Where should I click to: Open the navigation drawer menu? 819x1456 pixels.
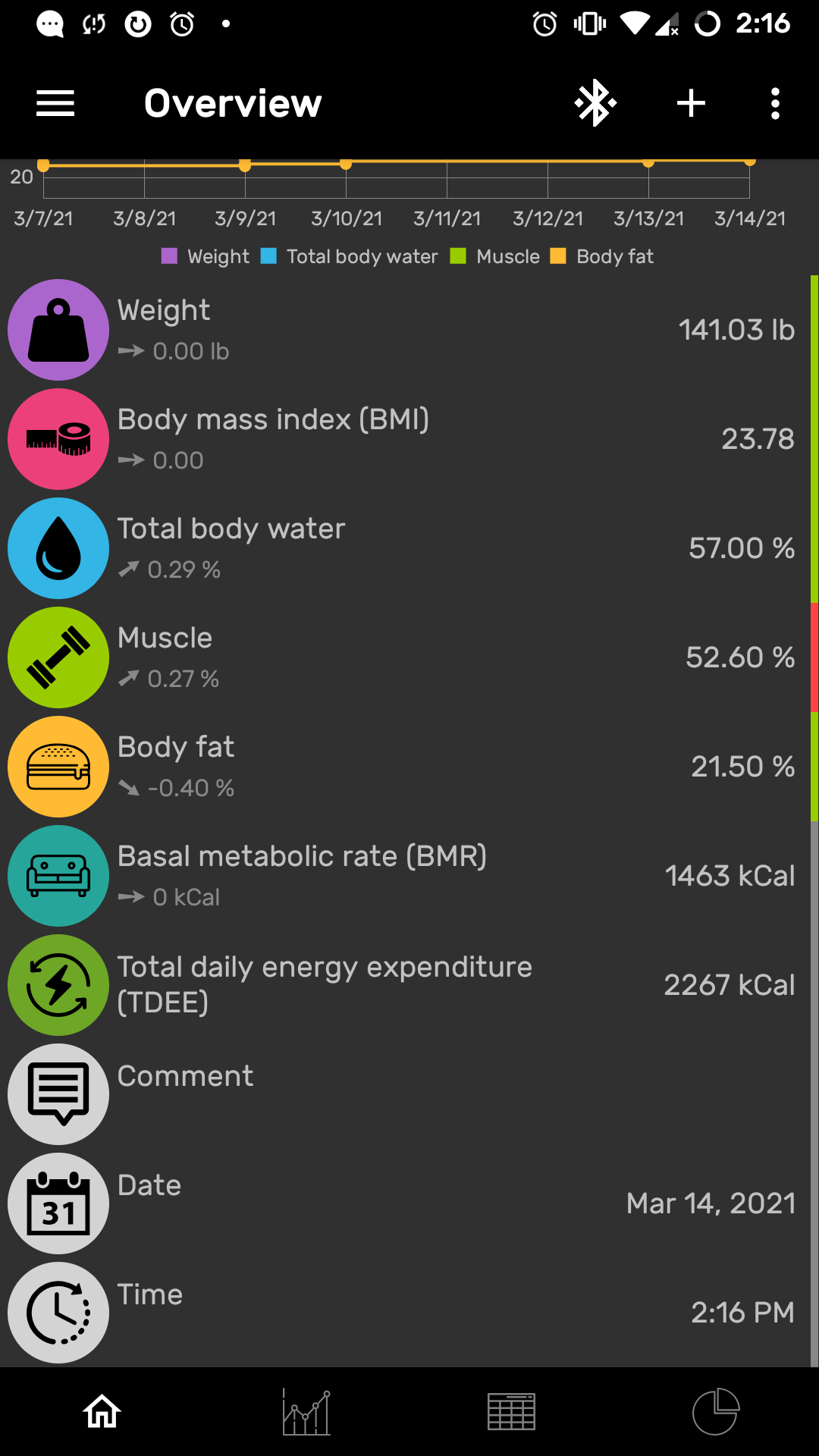click(x=55, y=103)
